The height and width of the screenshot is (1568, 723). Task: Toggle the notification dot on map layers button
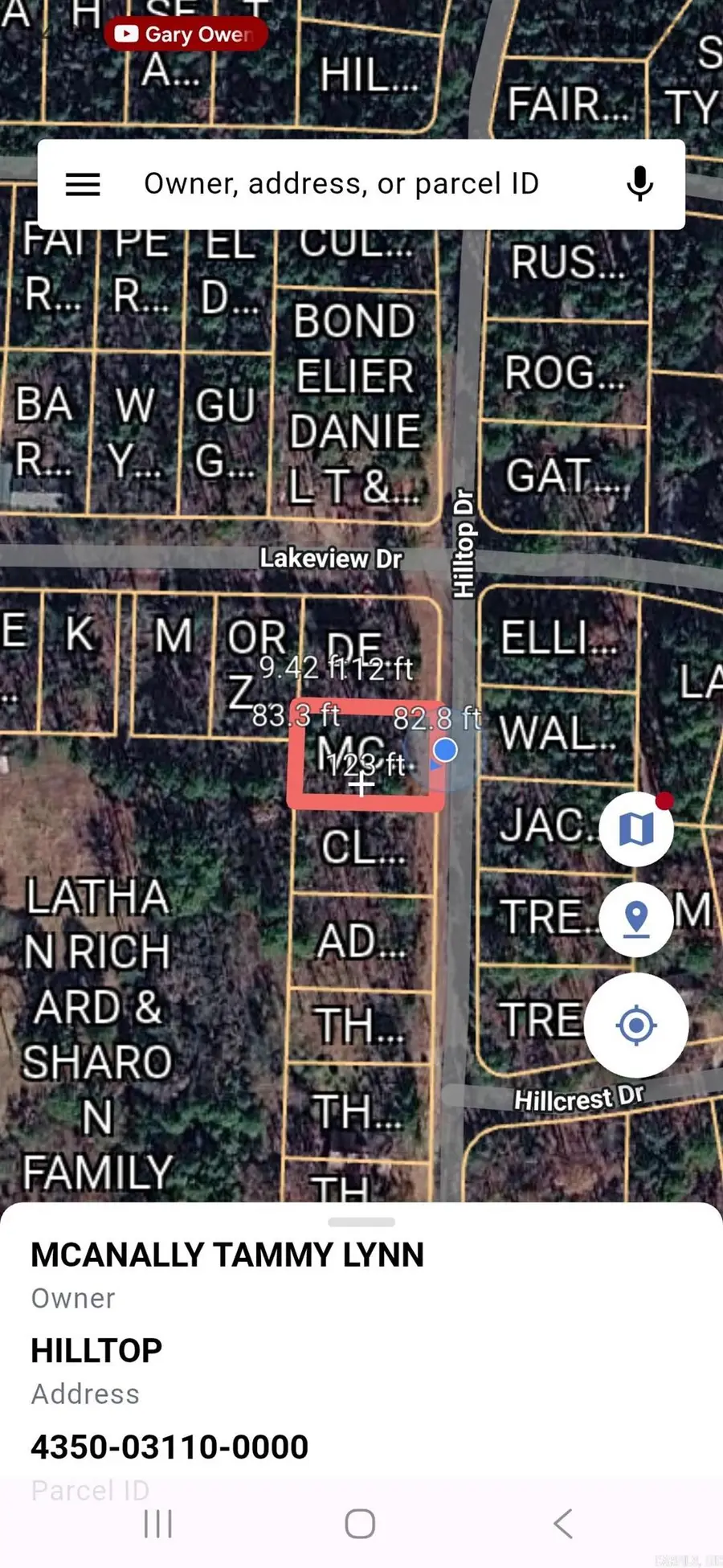pyautogui.click(x=664, y=800)
